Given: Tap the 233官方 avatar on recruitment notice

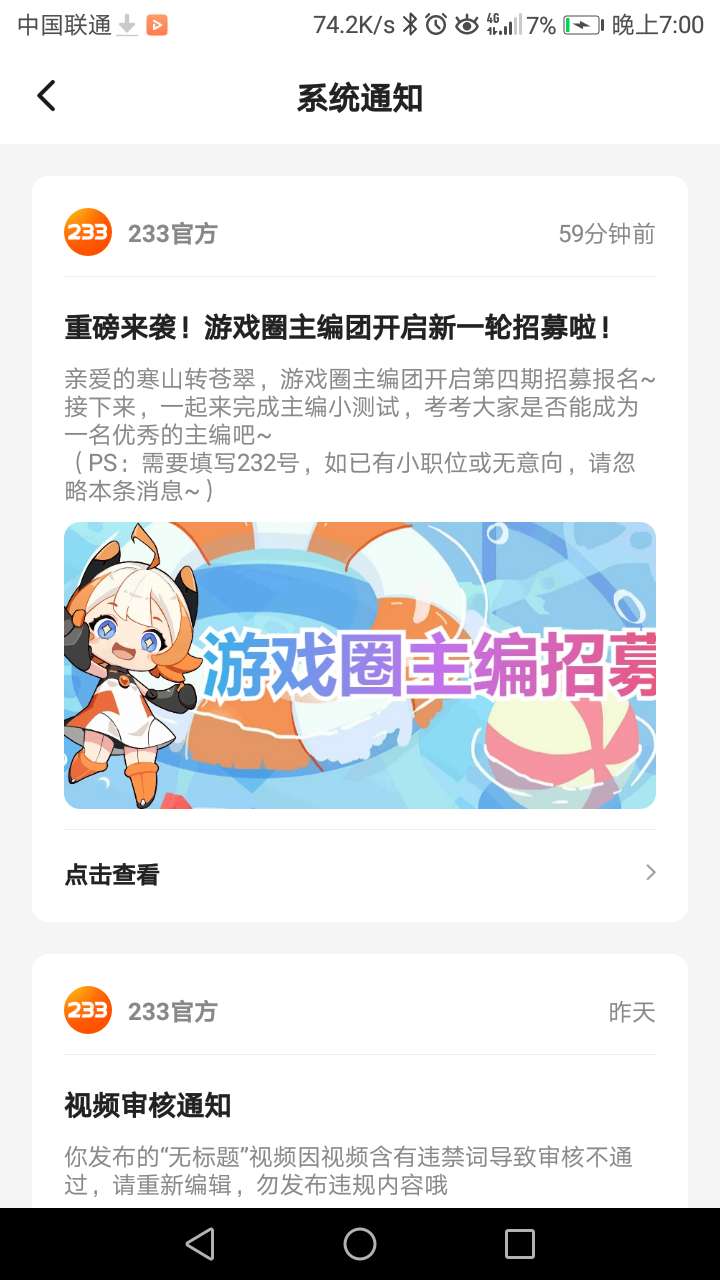Looking at the screenshot, I should click(x=88, y=233).
